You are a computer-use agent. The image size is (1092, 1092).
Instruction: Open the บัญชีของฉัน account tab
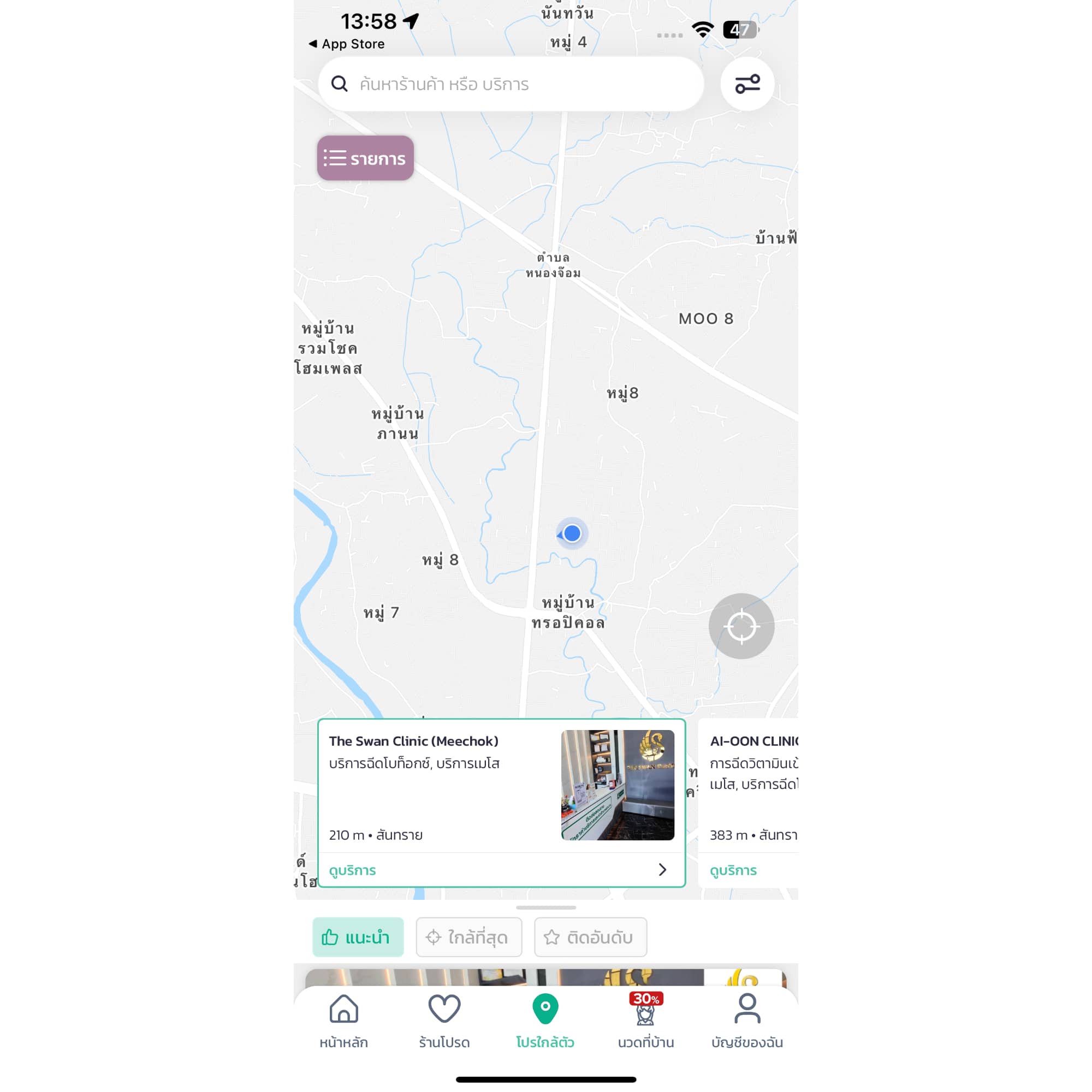pos(746,1022)
